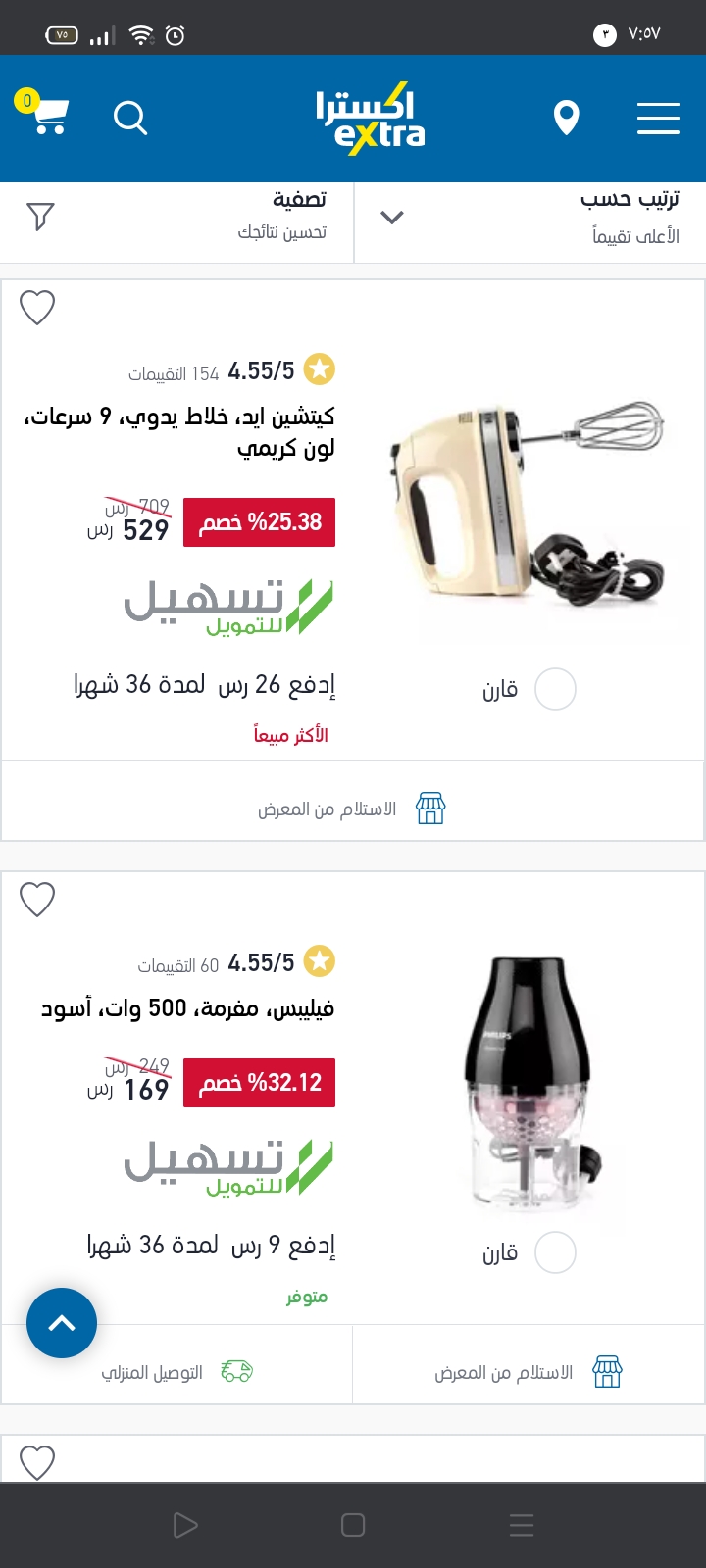The height and width of the screenshot is (1568, 706).
Task: Add Philips chopper to favorites
Action: click(x=37, y=899)
